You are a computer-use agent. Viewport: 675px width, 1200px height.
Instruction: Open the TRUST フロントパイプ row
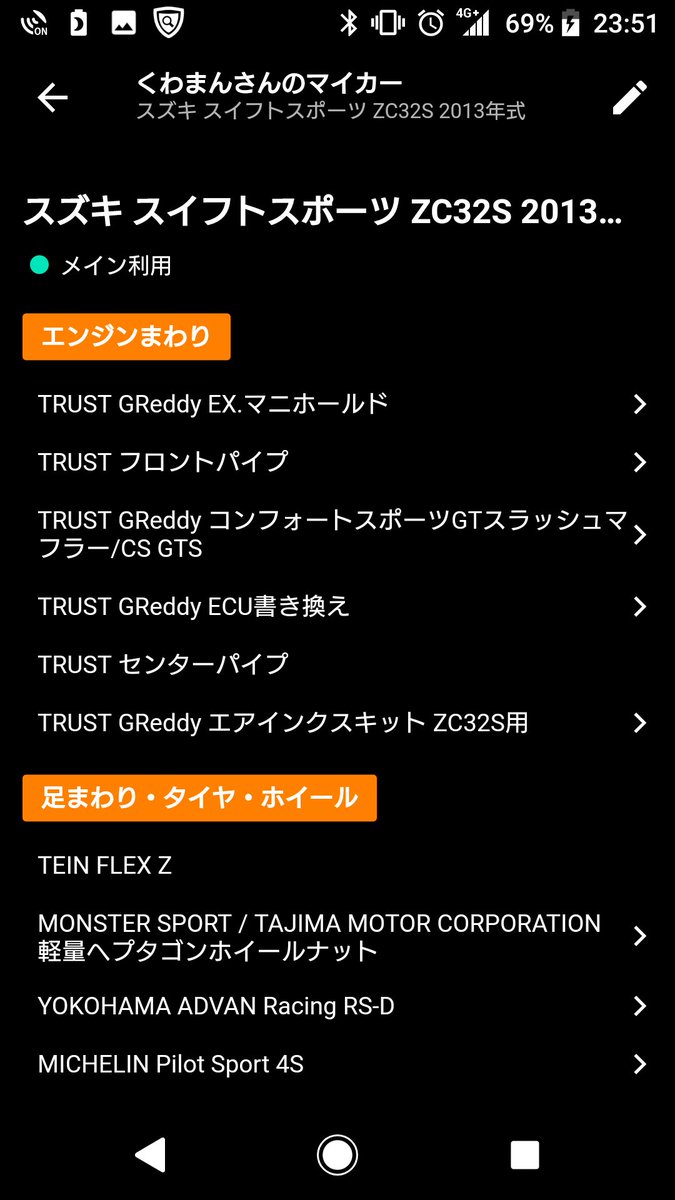pos(337,462)
